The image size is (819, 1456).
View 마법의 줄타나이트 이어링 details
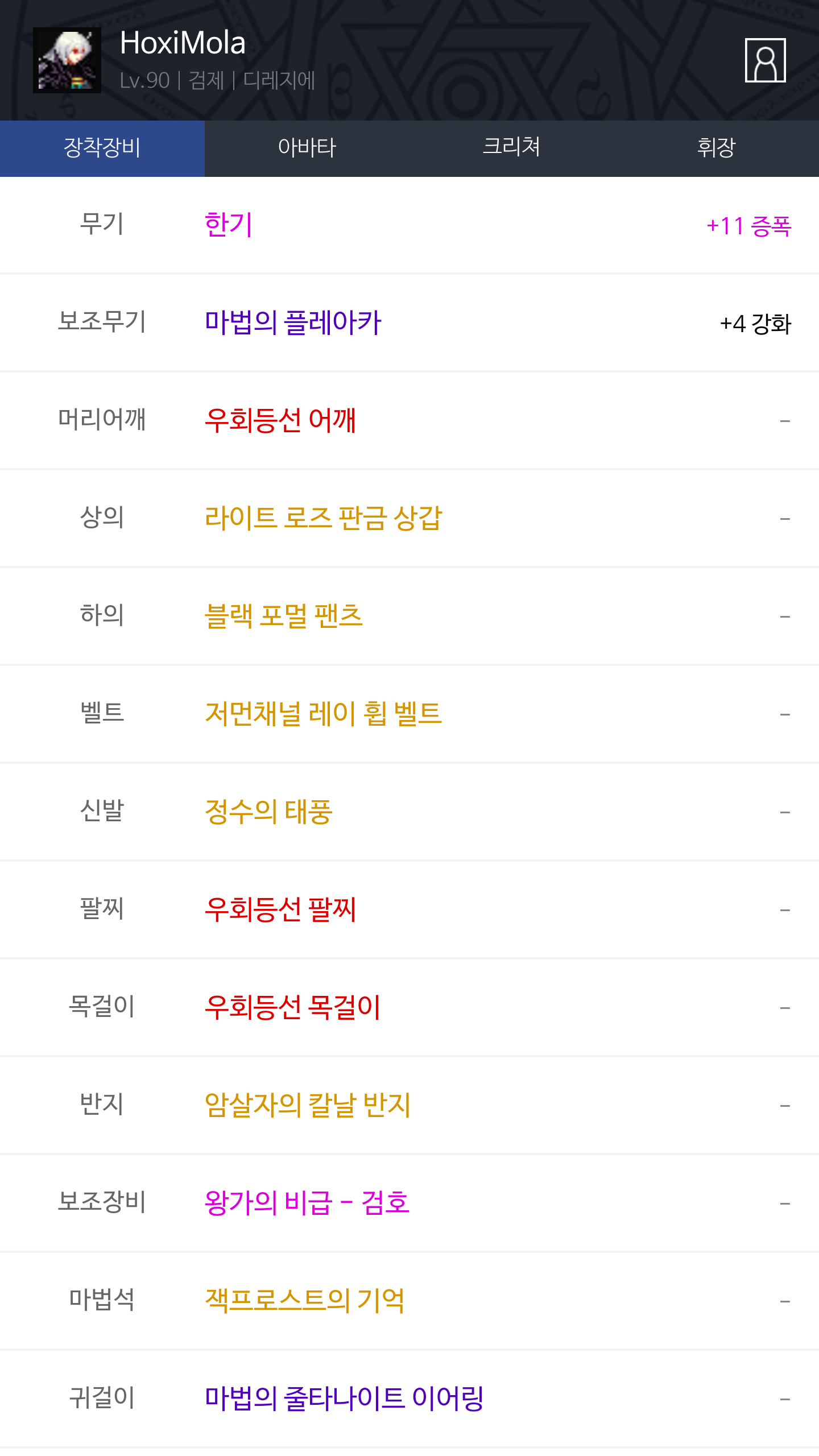point(344,1399)
